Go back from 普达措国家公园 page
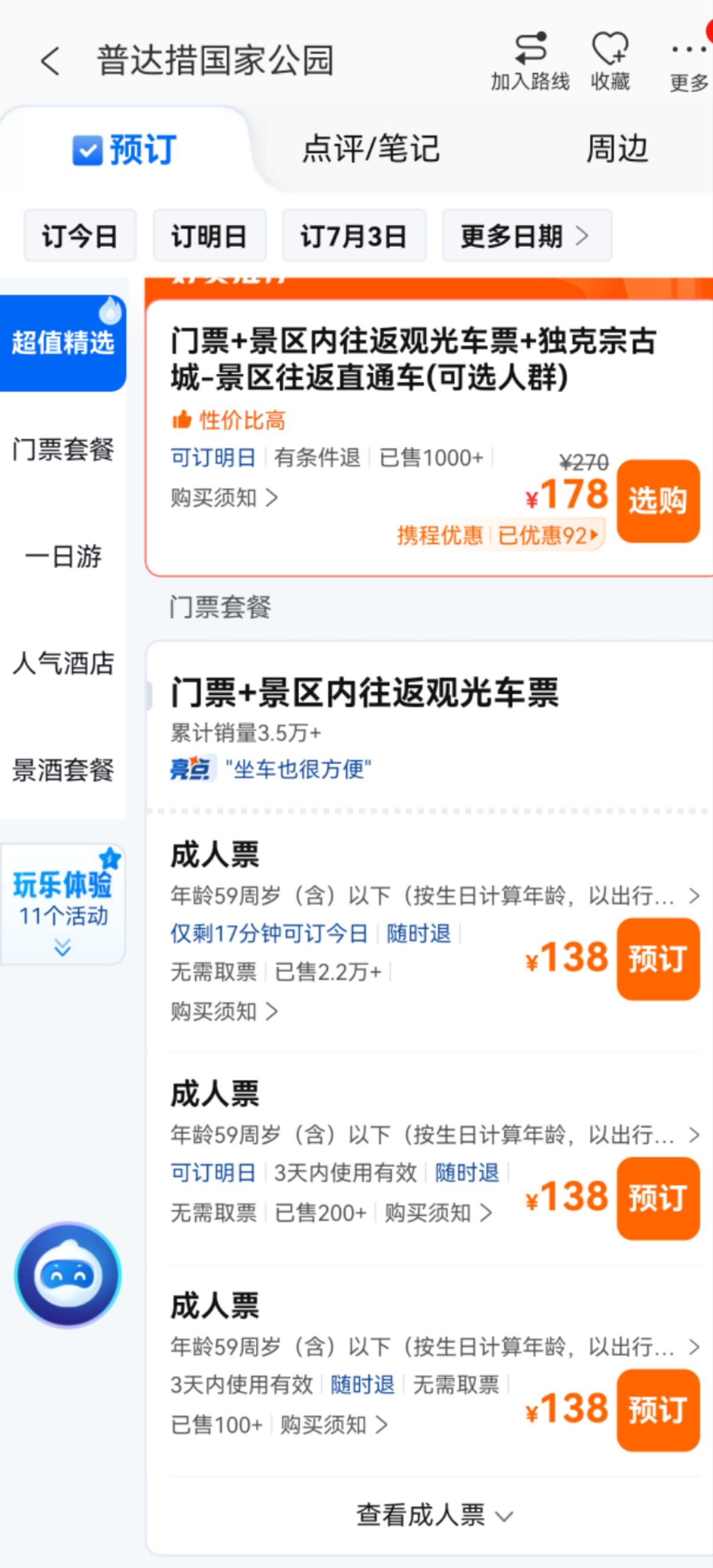Image resolution: width=713 pixels, height=1568 pixels. (x=50, y=61)
